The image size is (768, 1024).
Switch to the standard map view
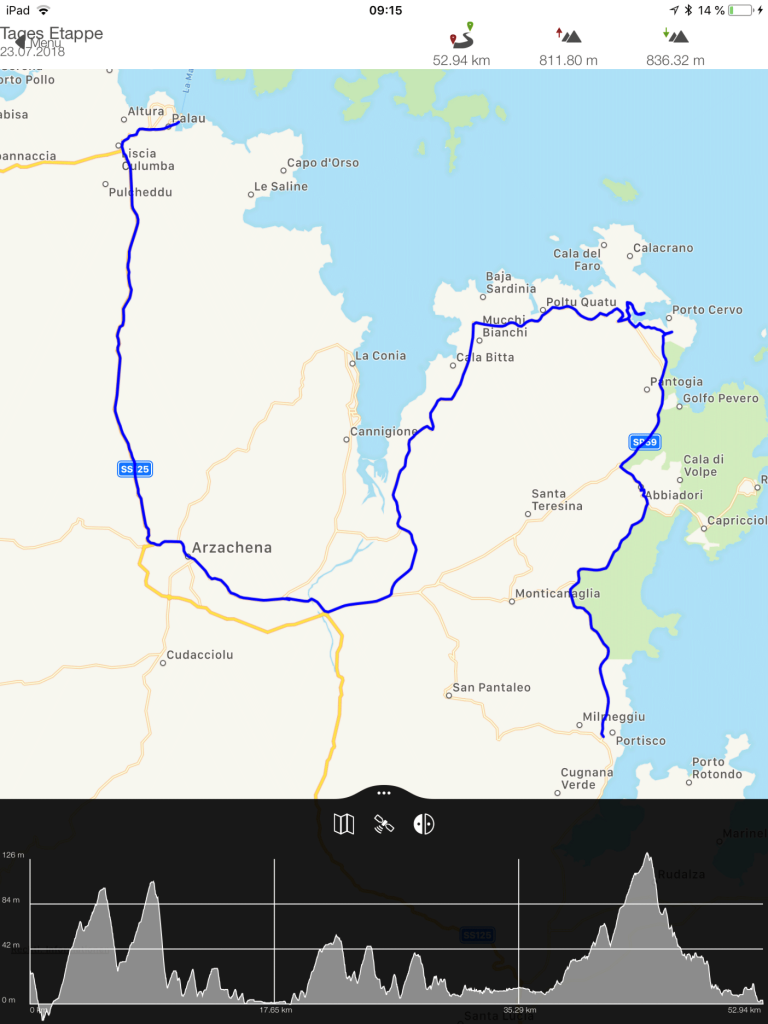click(343, 824)
